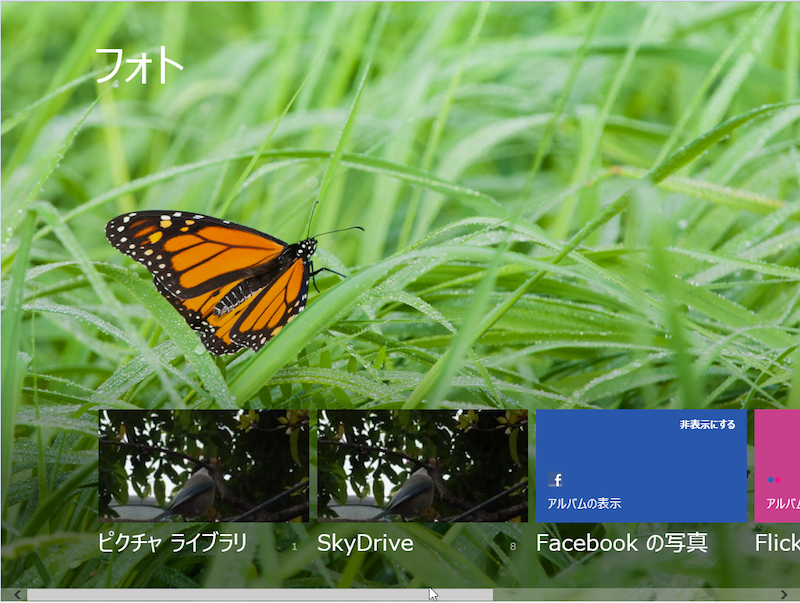
Task: Open the ピクチャ ライブラリ tile
Action: coord(204,466)
